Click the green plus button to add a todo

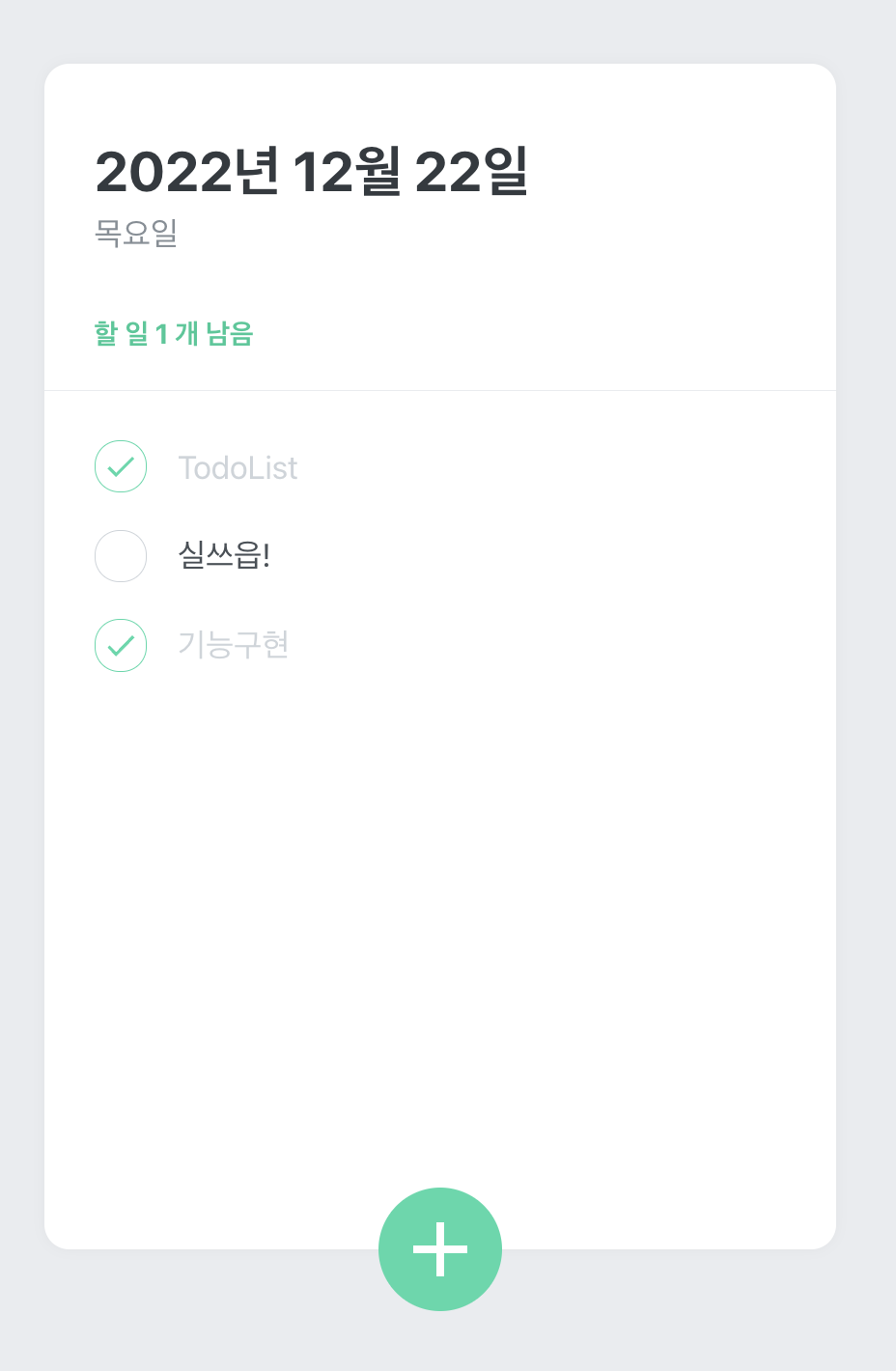pyautogui.click(x=440, y=1248)
